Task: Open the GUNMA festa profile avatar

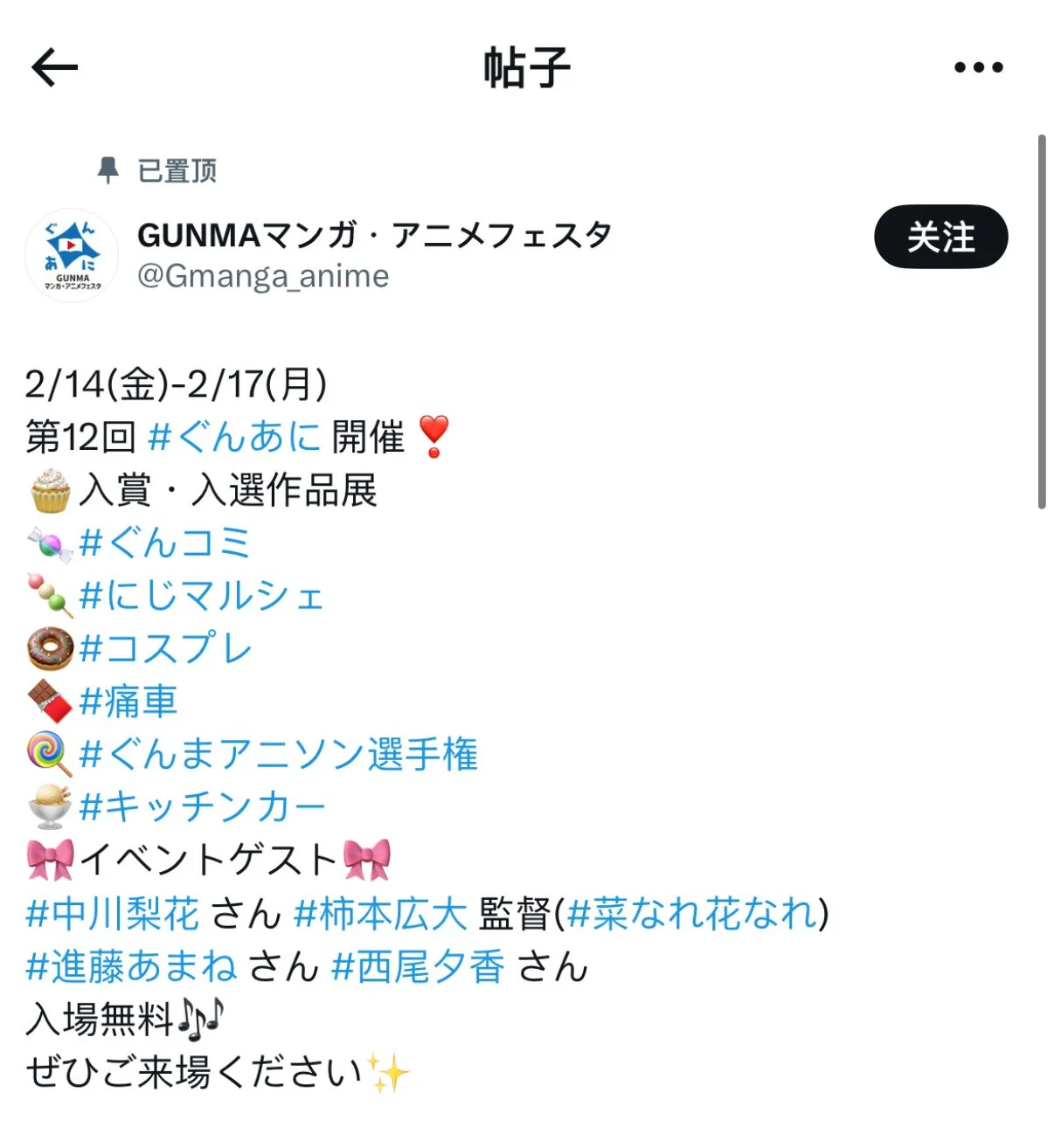Action: [72, 255]
